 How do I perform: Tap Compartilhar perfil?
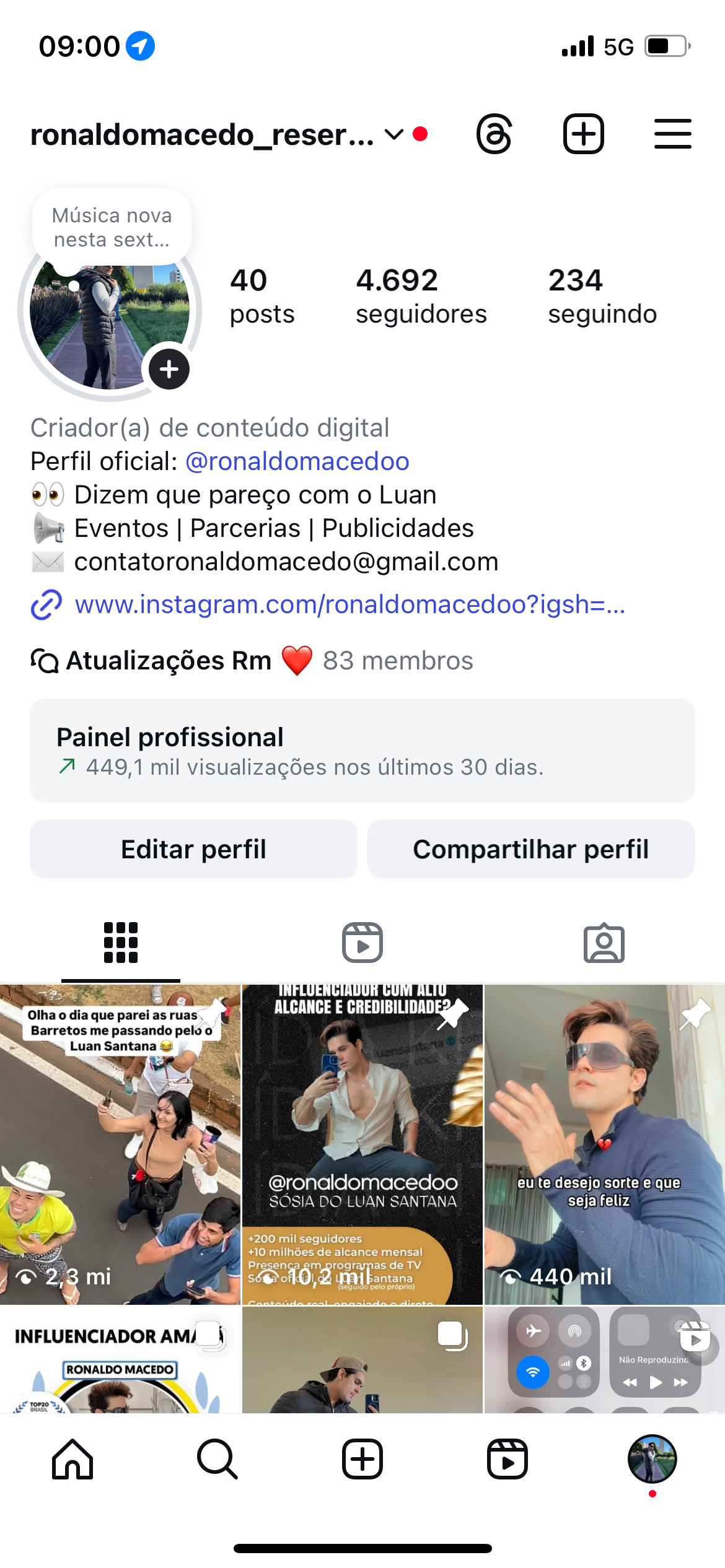tap(530, 849)
